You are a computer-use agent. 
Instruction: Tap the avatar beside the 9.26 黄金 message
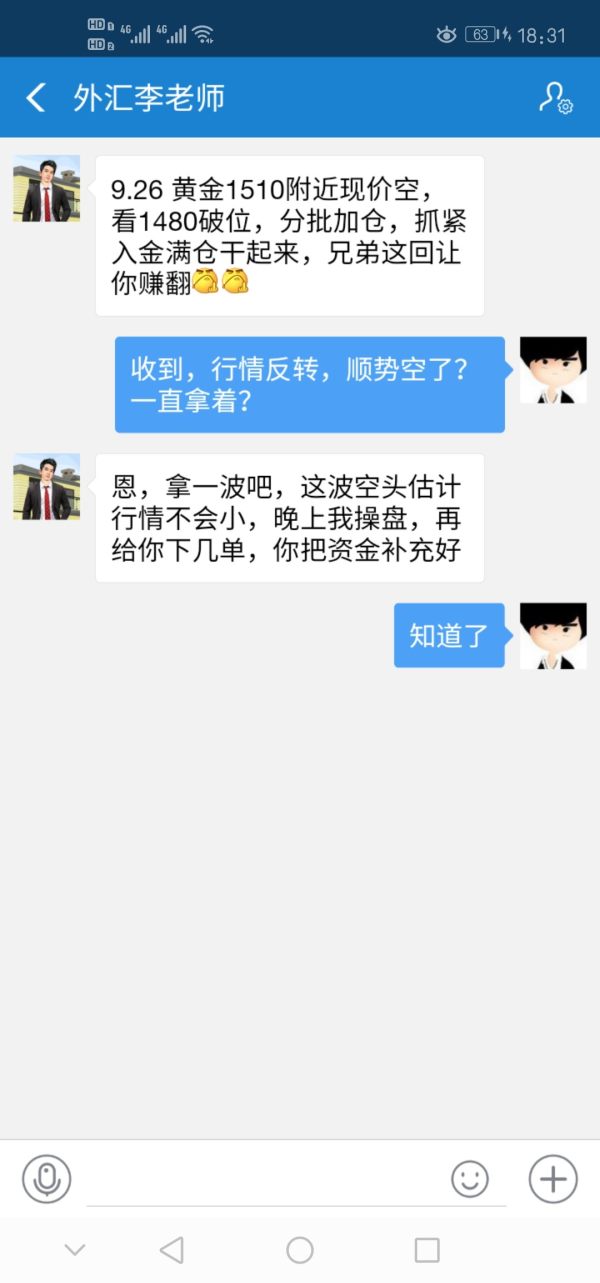[46, 188]
